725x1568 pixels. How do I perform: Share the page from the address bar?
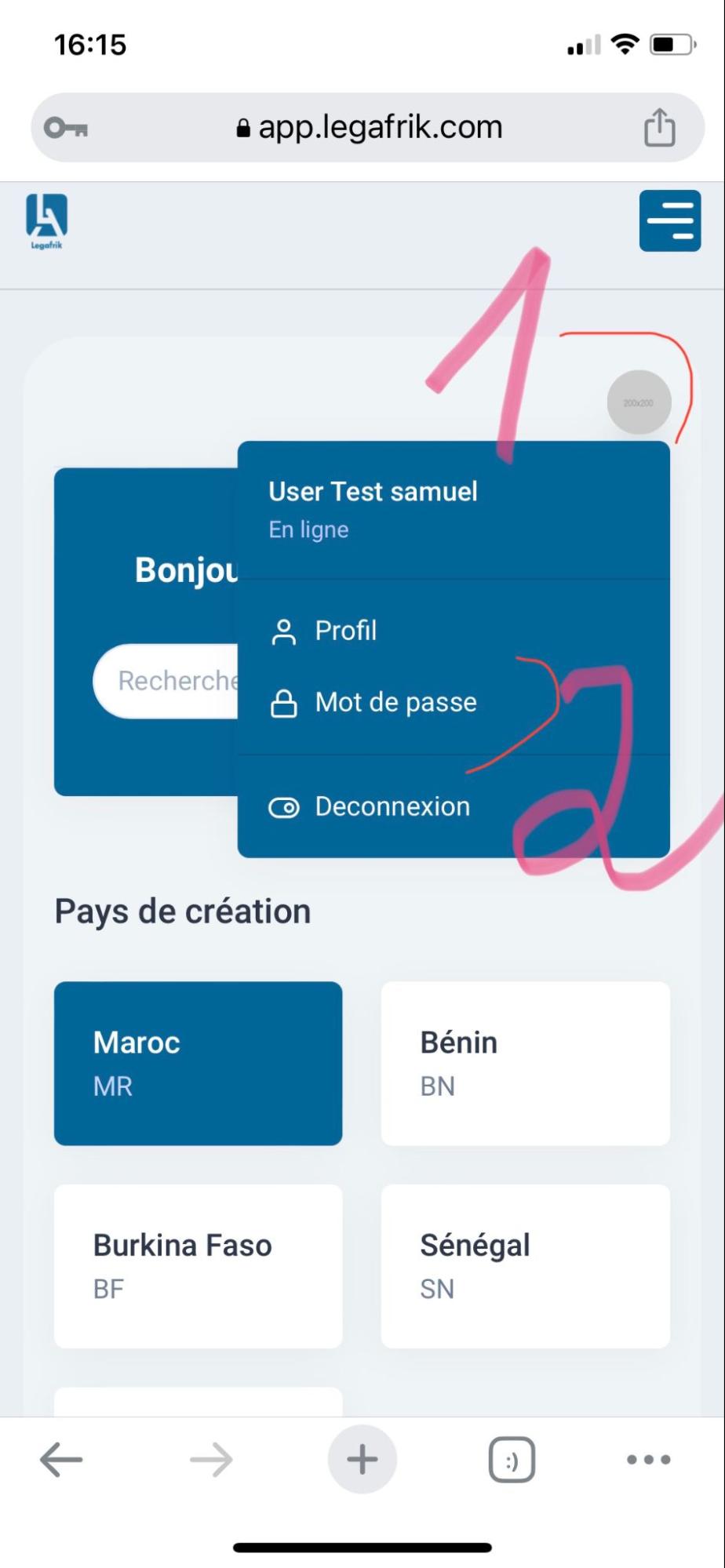[x=659, y=127]
